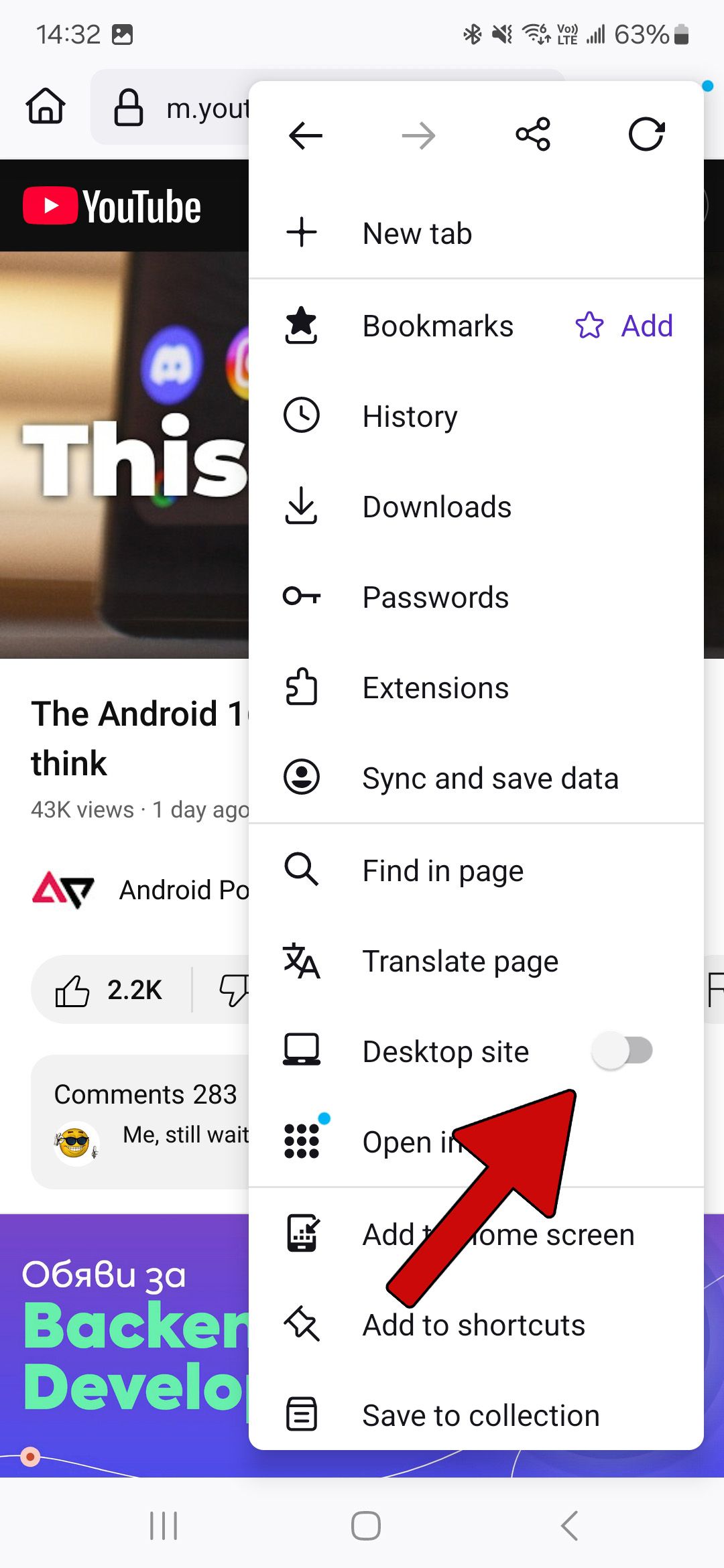
Task: Open the Passwords manager
Action: 434,597
